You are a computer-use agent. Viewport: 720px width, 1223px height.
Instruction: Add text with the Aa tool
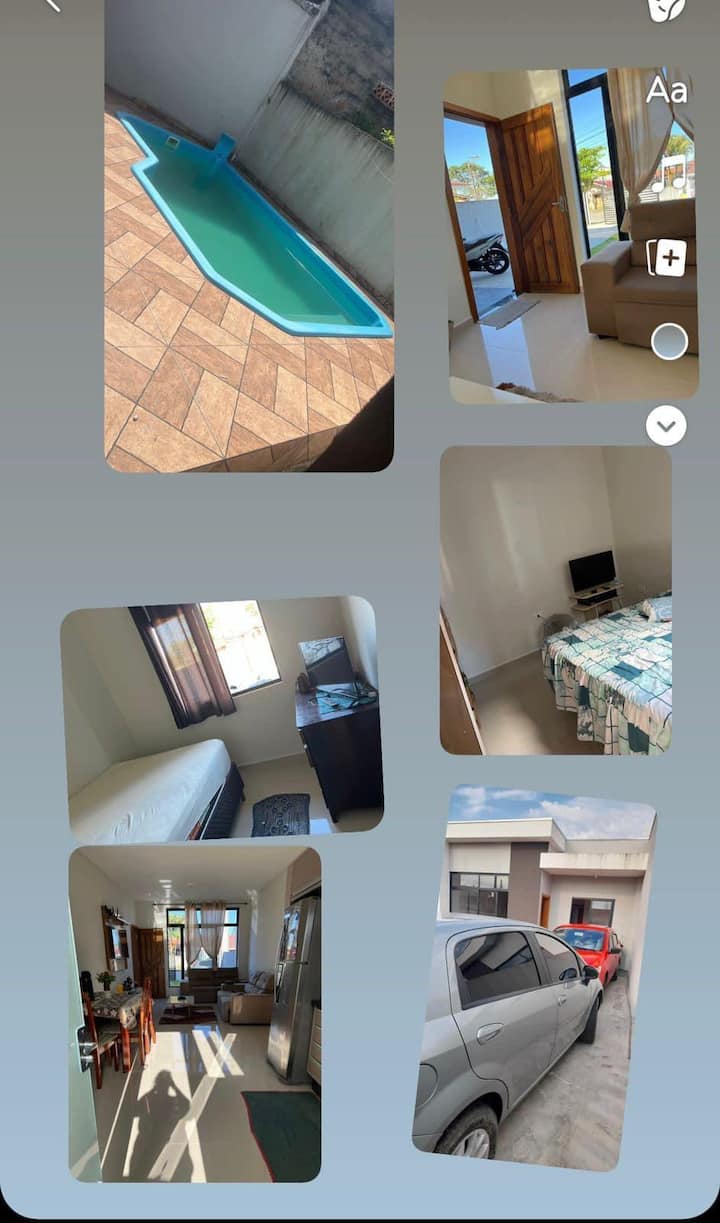666,90
